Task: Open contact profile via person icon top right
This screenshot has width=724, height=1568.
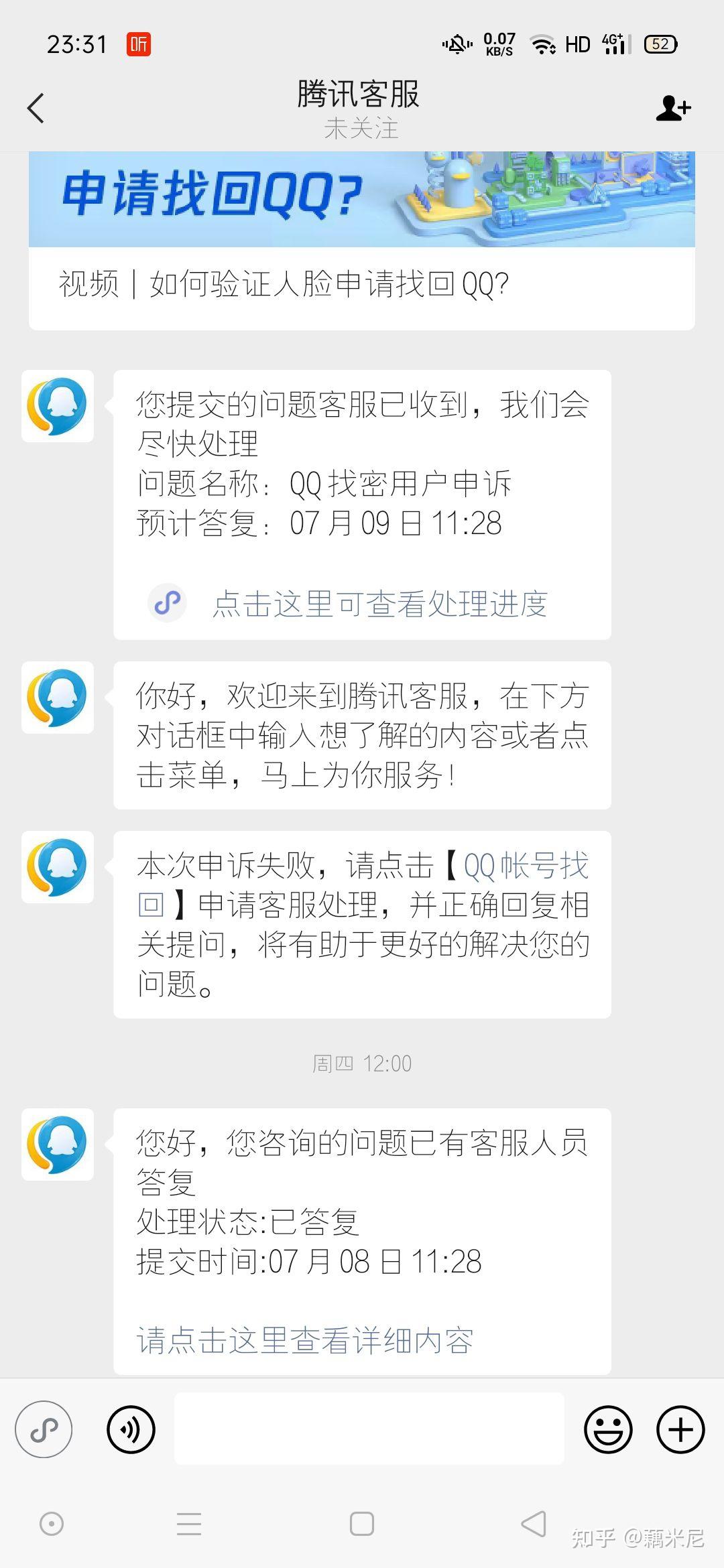Action: [x=674, y=107]
